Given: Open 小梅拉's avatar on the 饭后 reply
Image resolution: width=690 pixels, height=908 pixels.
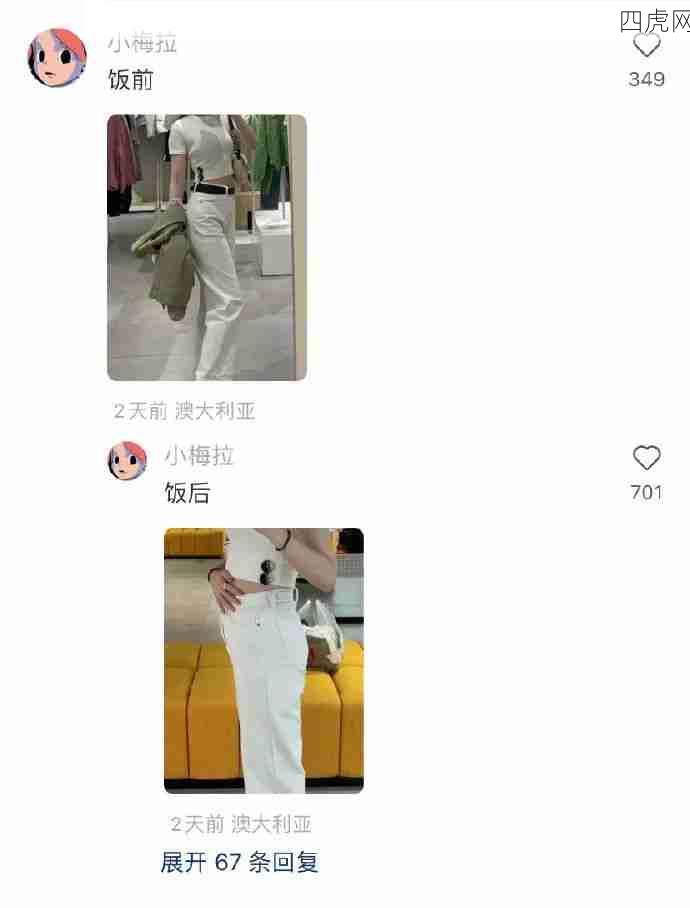Looking at the screenshot, I should (x=127, y=460).
